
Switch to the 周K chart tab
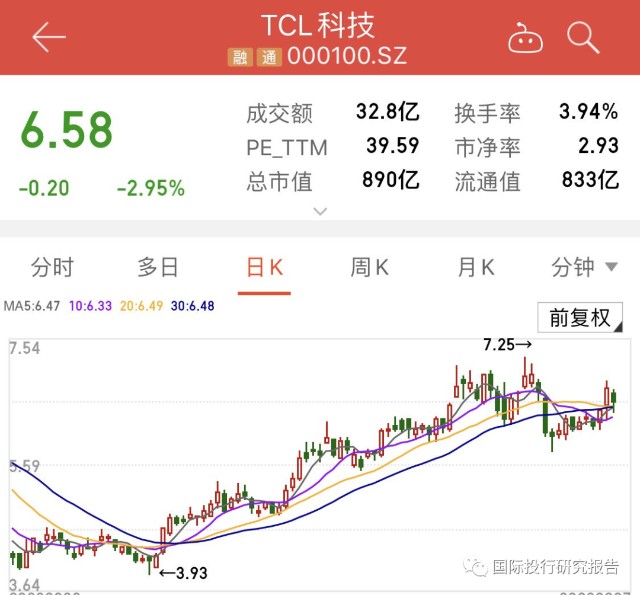pos(370,267)
